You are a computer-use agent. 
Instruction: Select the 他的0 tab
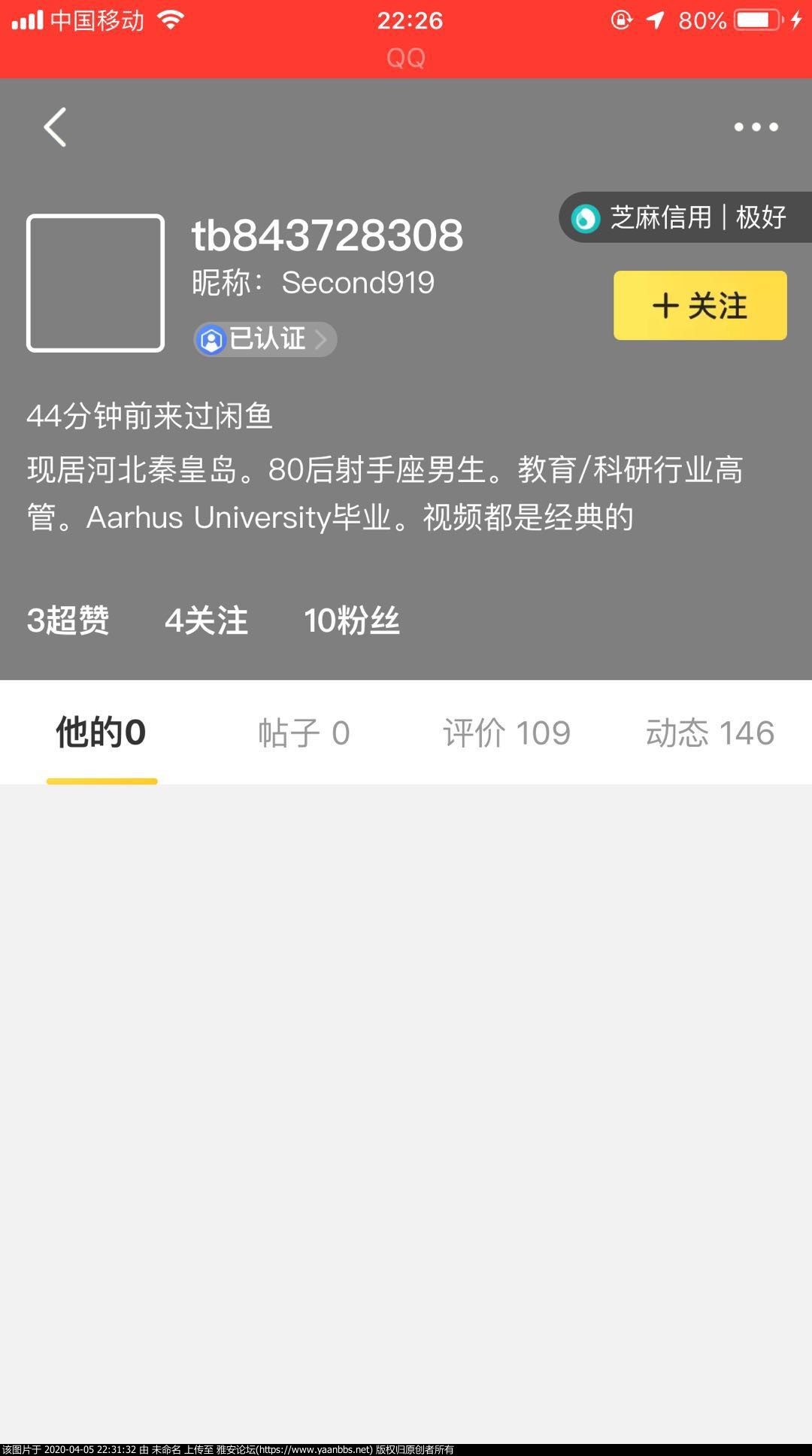coord(101,733)
